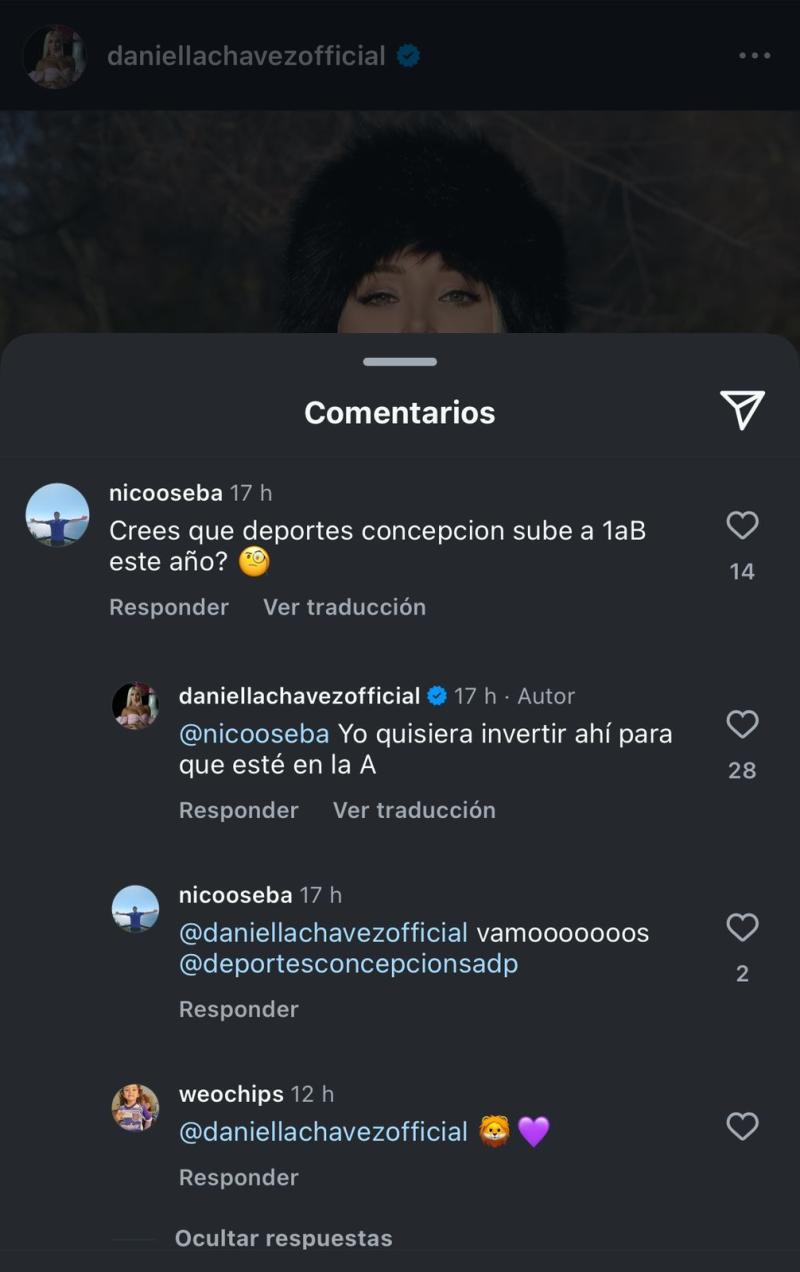
Task: Tap daniellachavezofficial's avatar in the top bar
Action: [x=55, y=57]
